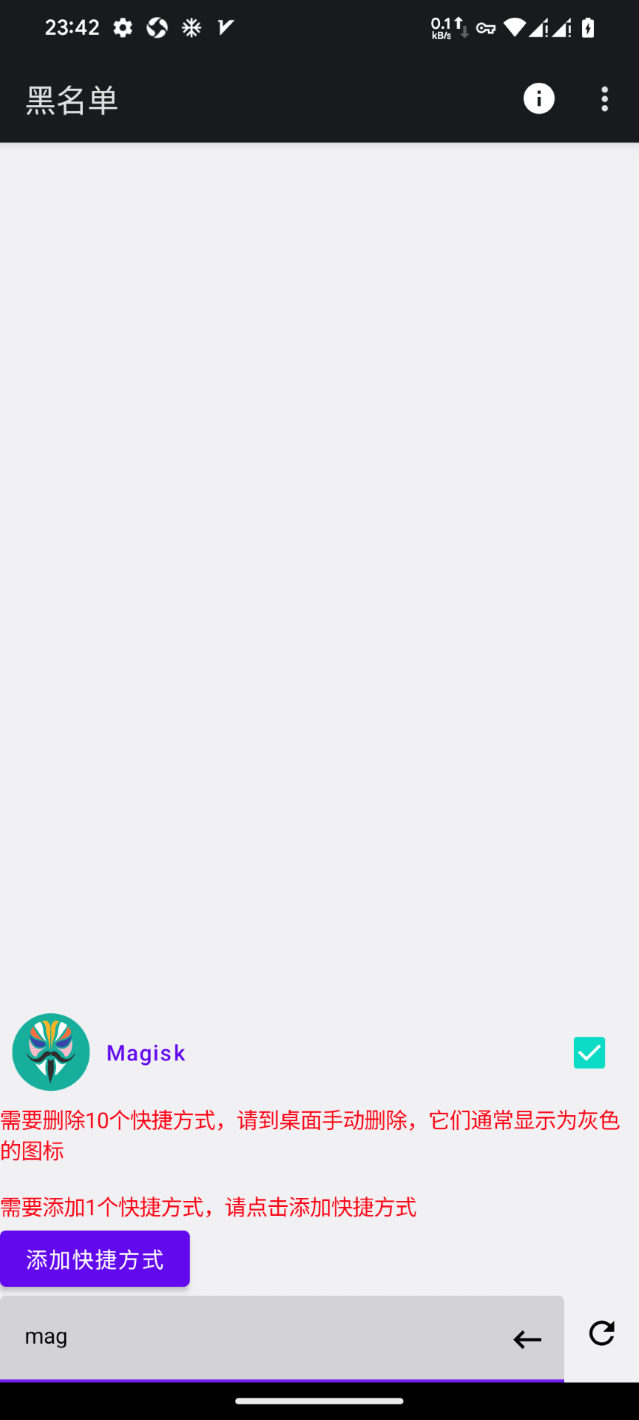Tap the refresh icon beside the search field

(602, 1333)
